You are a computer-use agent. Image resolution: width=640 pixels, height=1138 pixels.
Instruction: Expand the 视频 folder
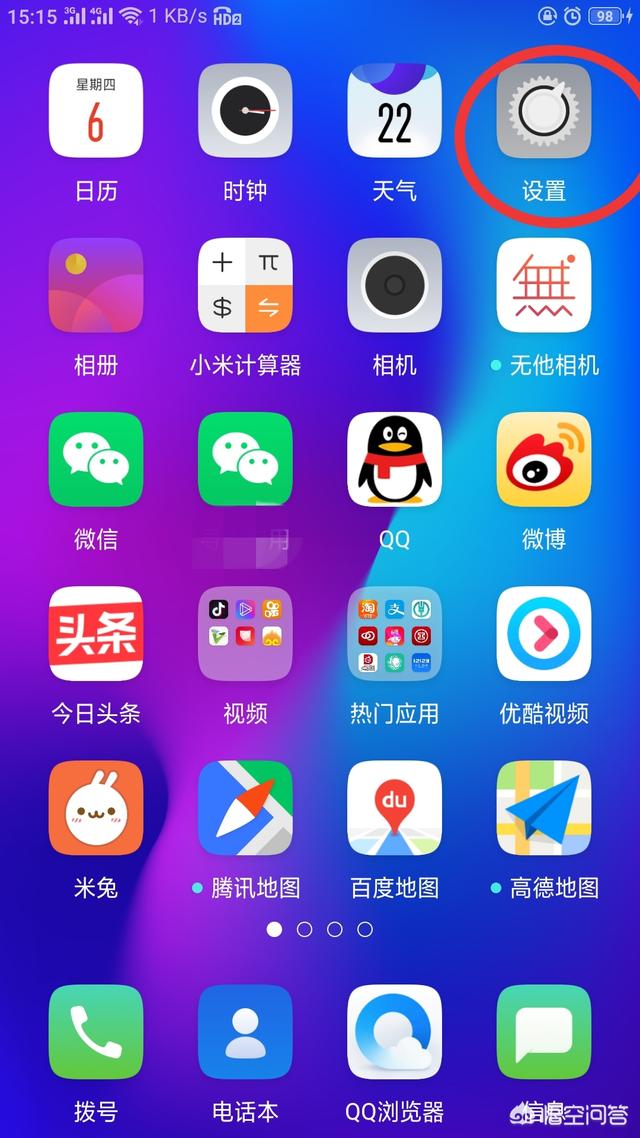click(x=245, y=633)
